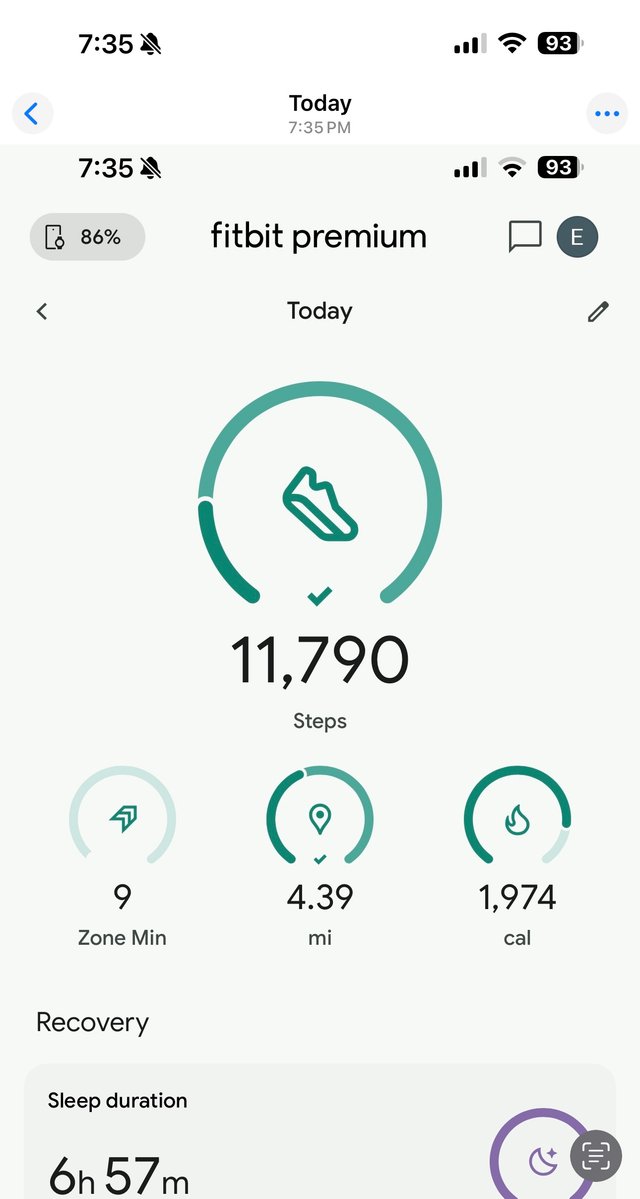Go back using the blue back arrow

[x=32, y=114]
